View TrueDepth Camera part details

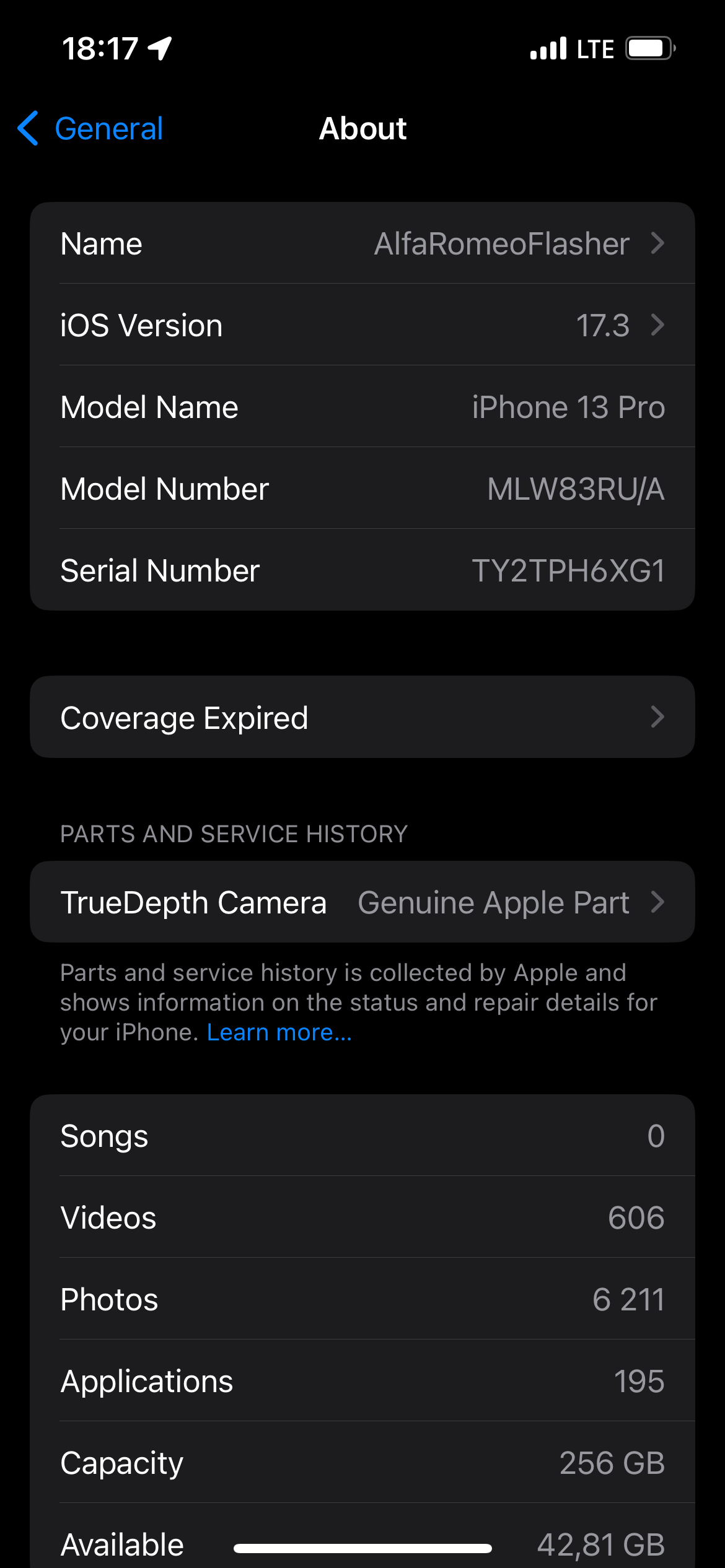pyautogui.click(x=362, y=902)
